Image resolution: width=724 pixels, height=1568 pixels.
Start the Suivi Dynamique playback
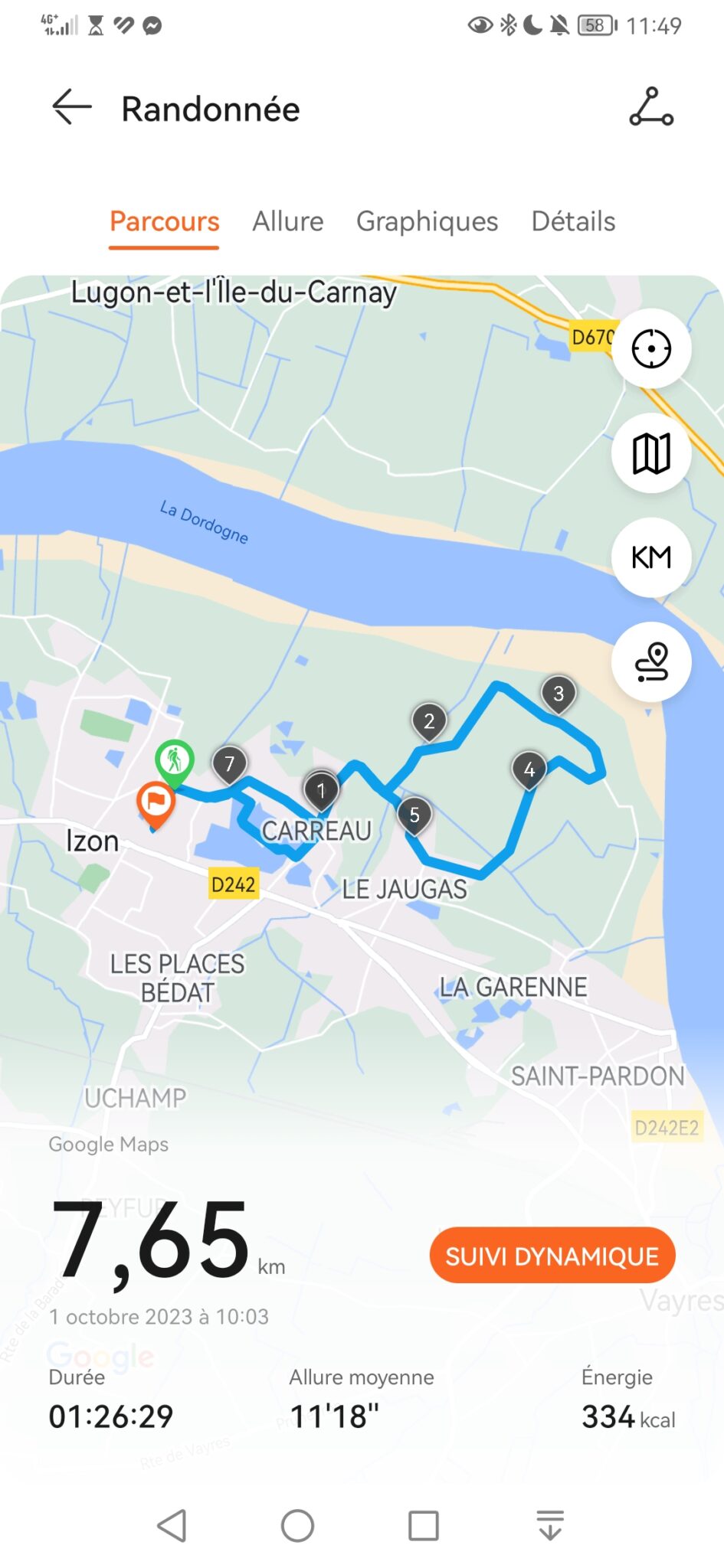[552, 1256]
